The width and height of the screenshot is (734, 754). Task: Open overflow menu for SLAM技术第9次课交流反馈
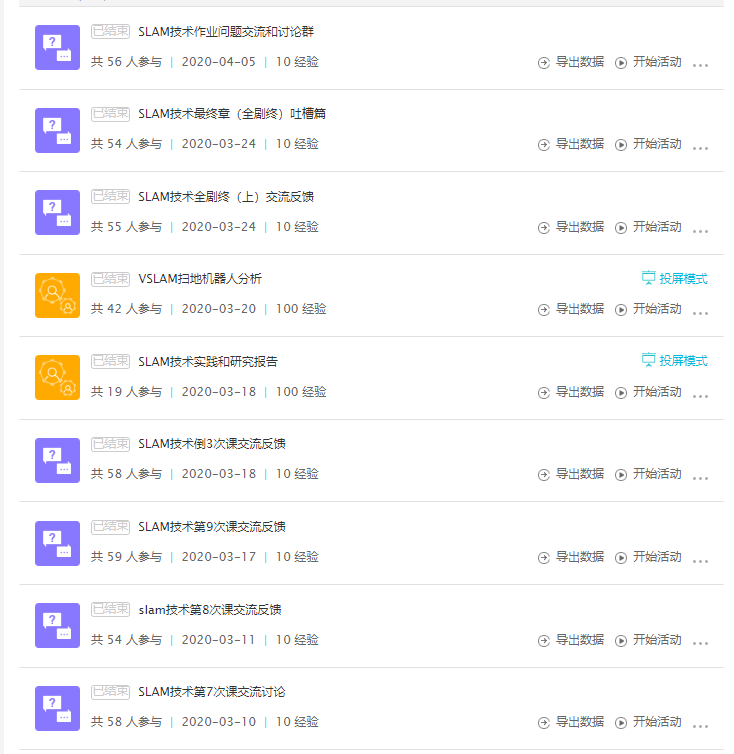coord(700,560)
